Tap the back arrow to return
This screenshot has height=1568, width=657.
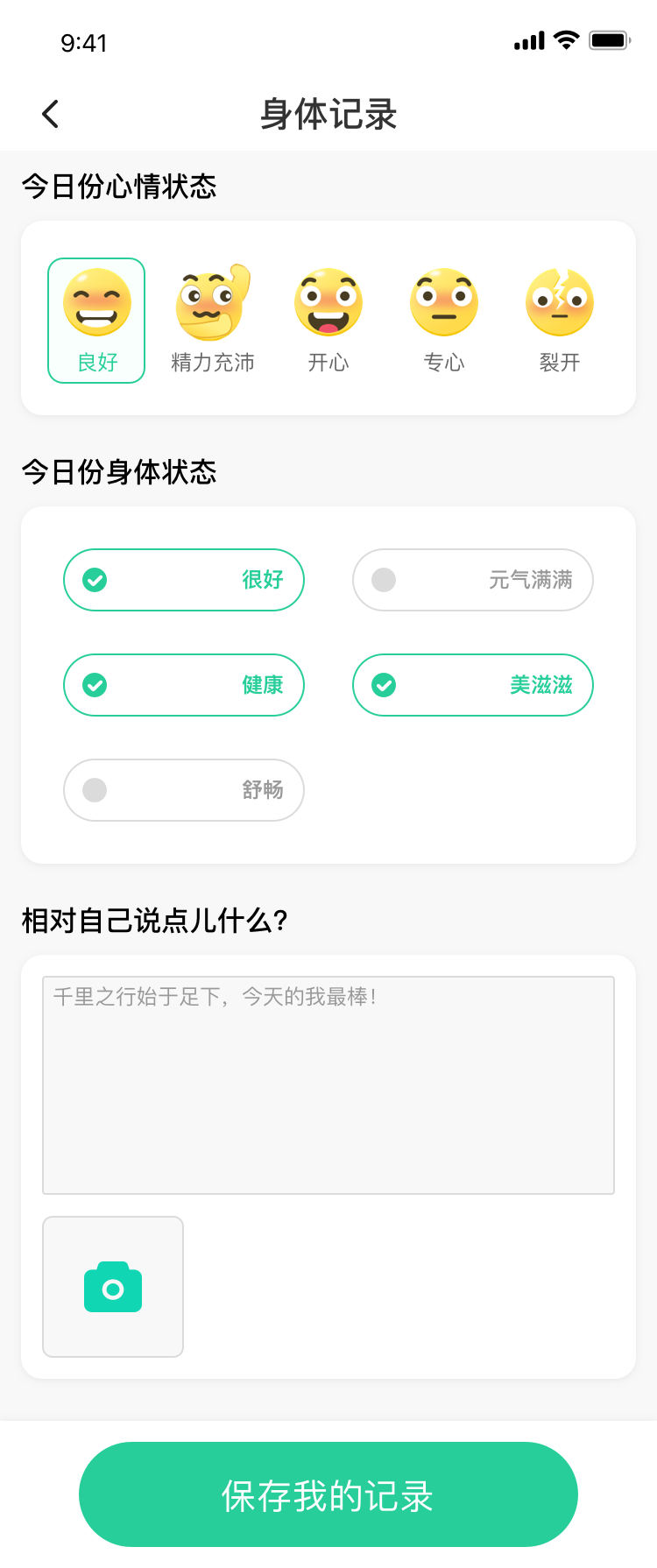[x=50, y=114]
